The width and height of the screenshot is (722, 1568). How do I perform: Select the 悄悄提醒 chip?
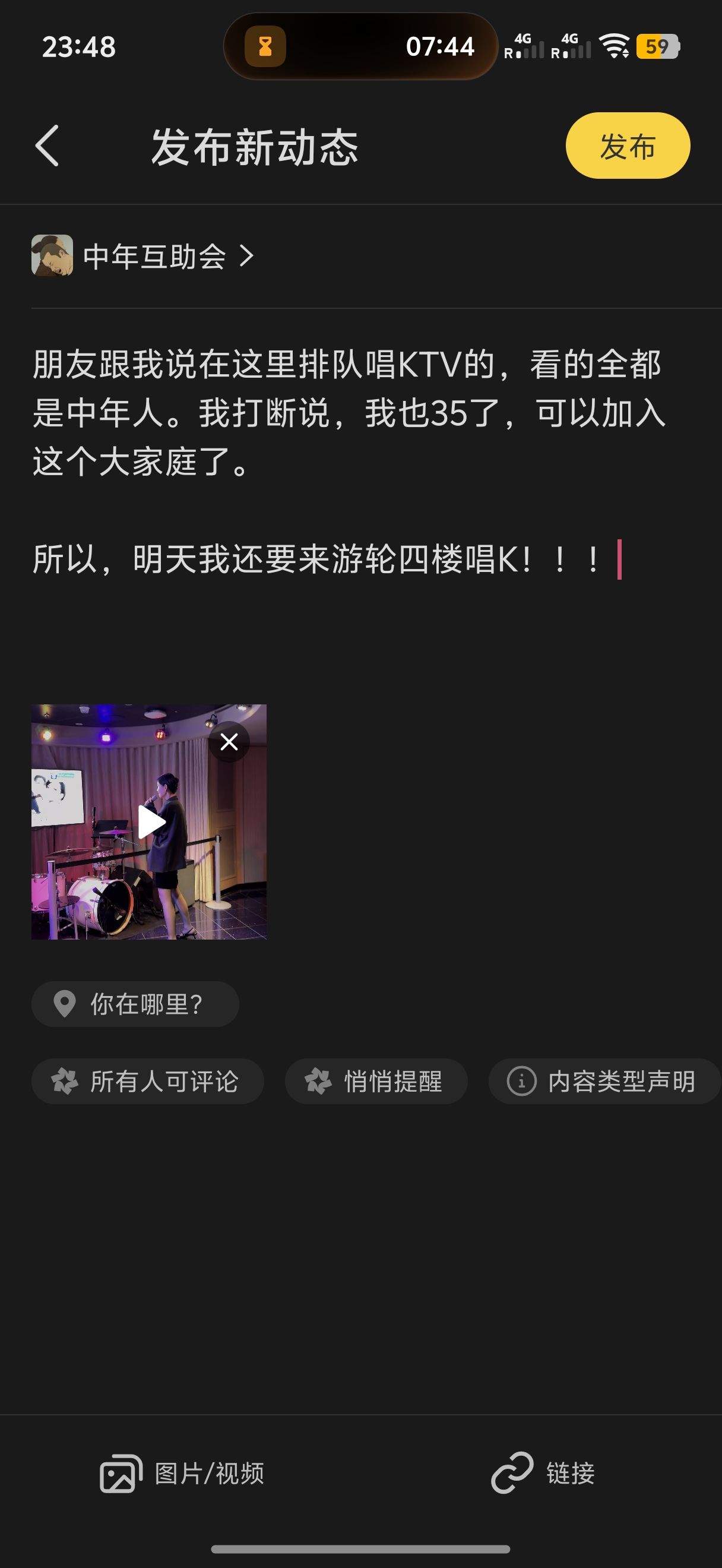tap(376, 1082)
